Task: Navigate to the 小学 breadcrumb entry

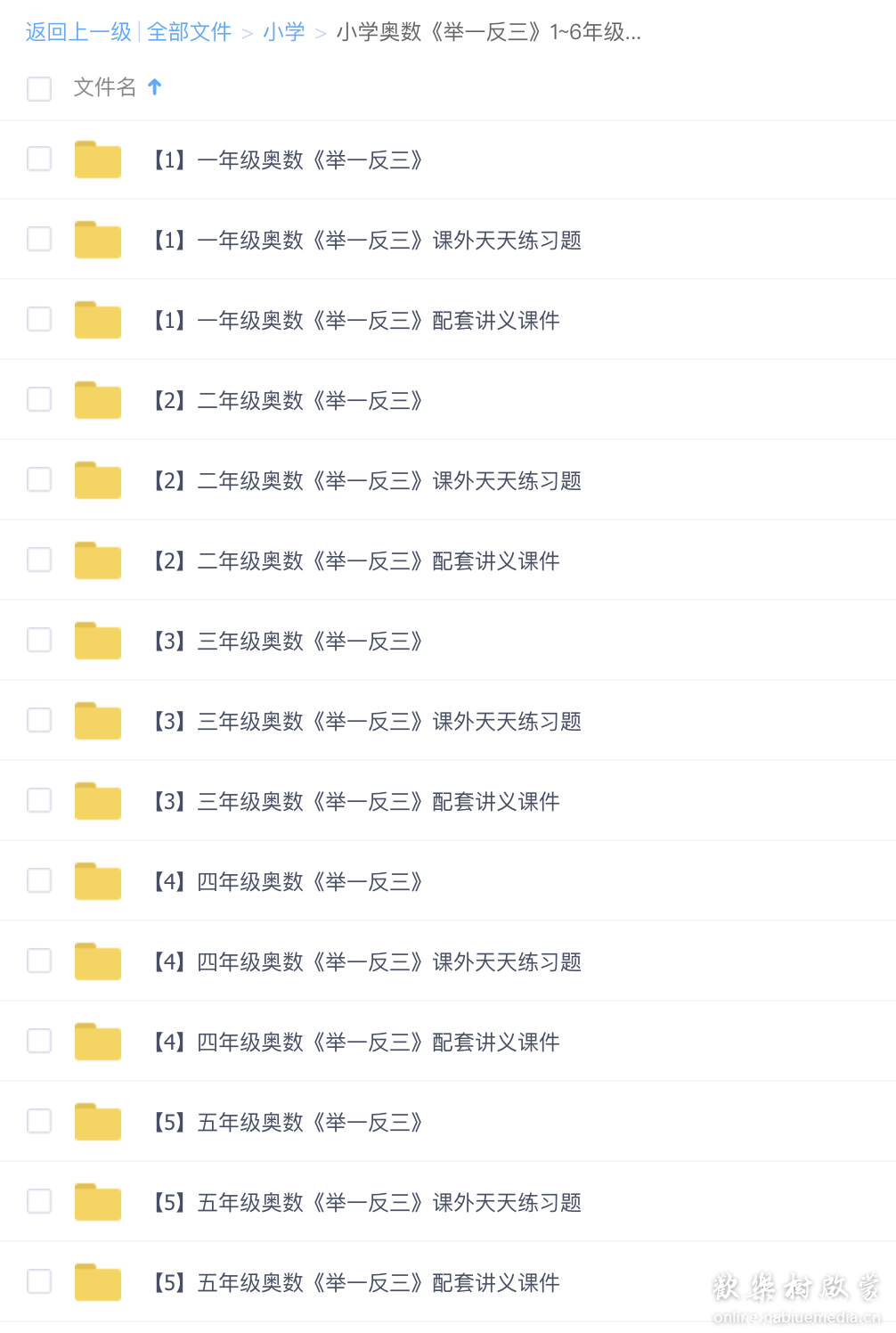Action: pyautogui.click(x=285, y=32)
